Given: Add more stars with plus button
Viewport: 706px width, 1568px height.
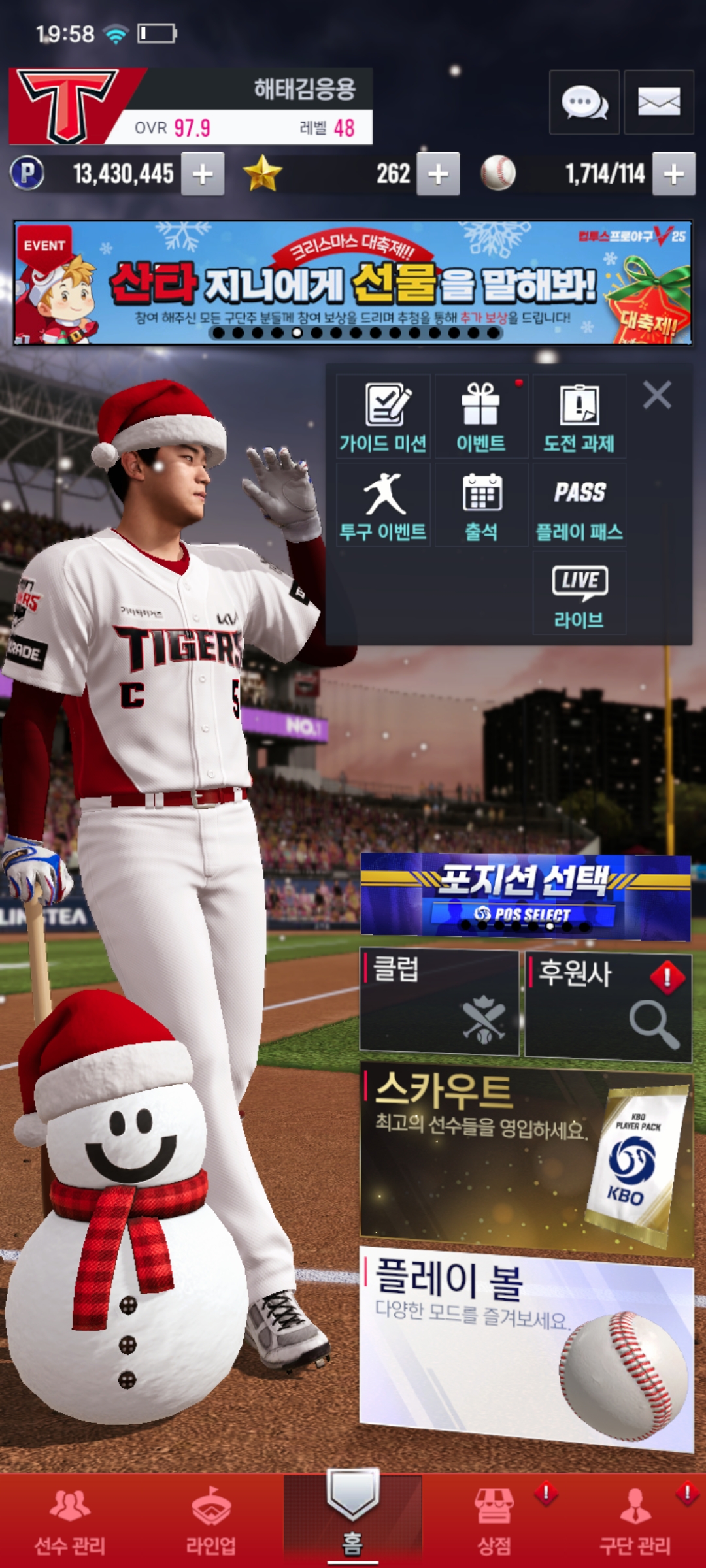Looking at the screenshot, I should 438,174.
